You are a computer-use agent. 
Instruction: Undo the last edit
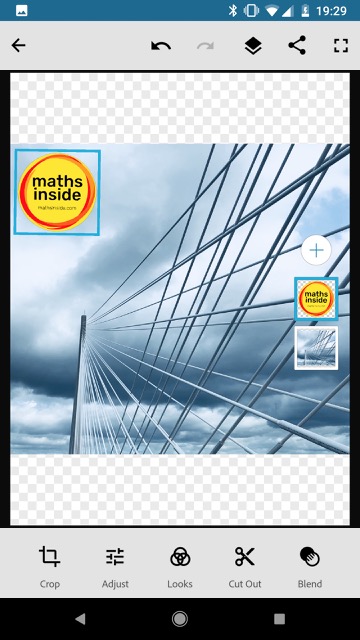tap(161, 45)
